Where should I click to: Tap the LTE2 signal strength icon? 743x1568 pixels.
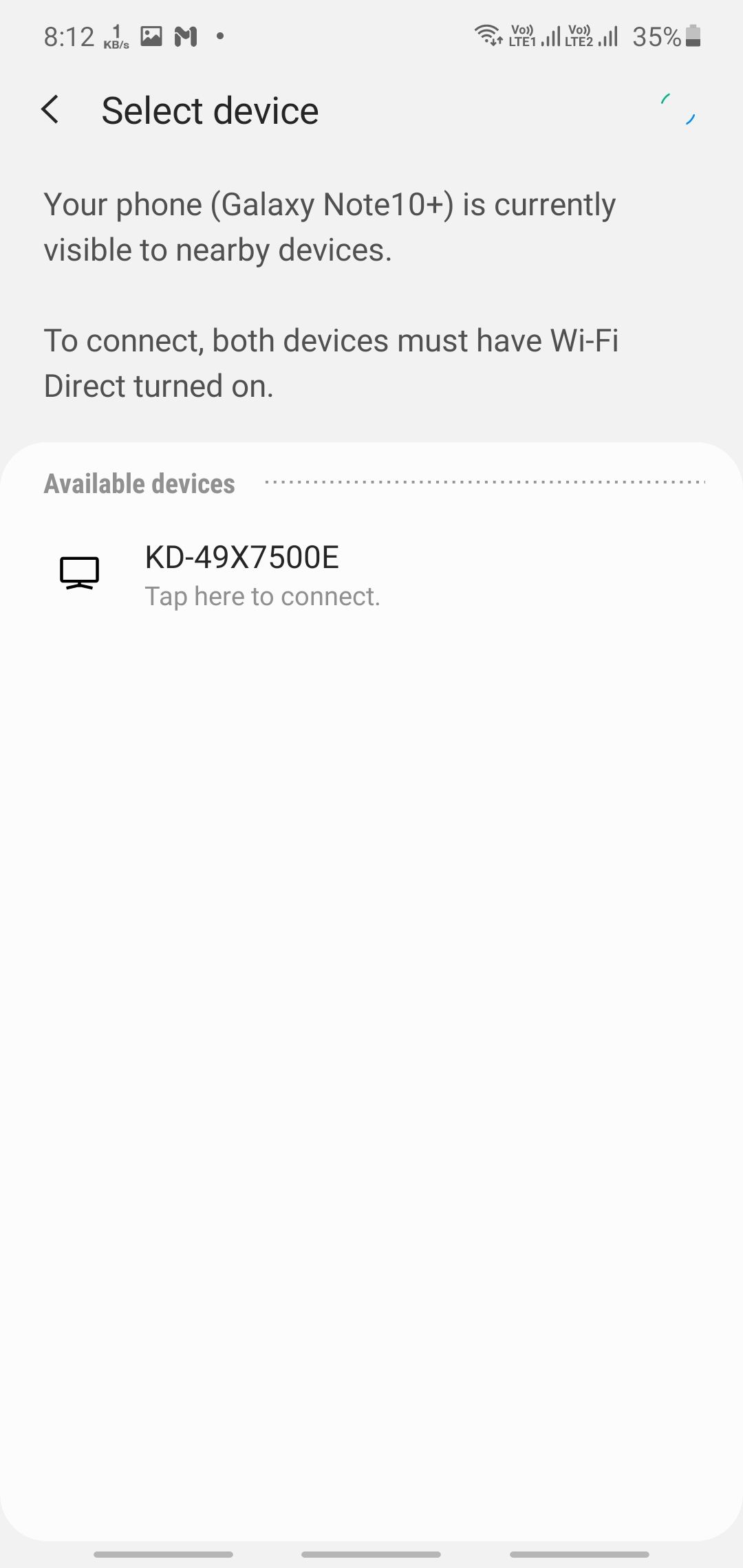(x=596, y=36)
